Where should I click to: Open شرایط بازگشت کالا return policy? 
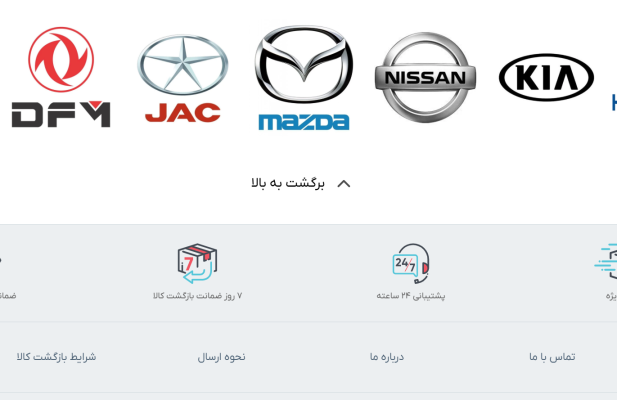56,357
